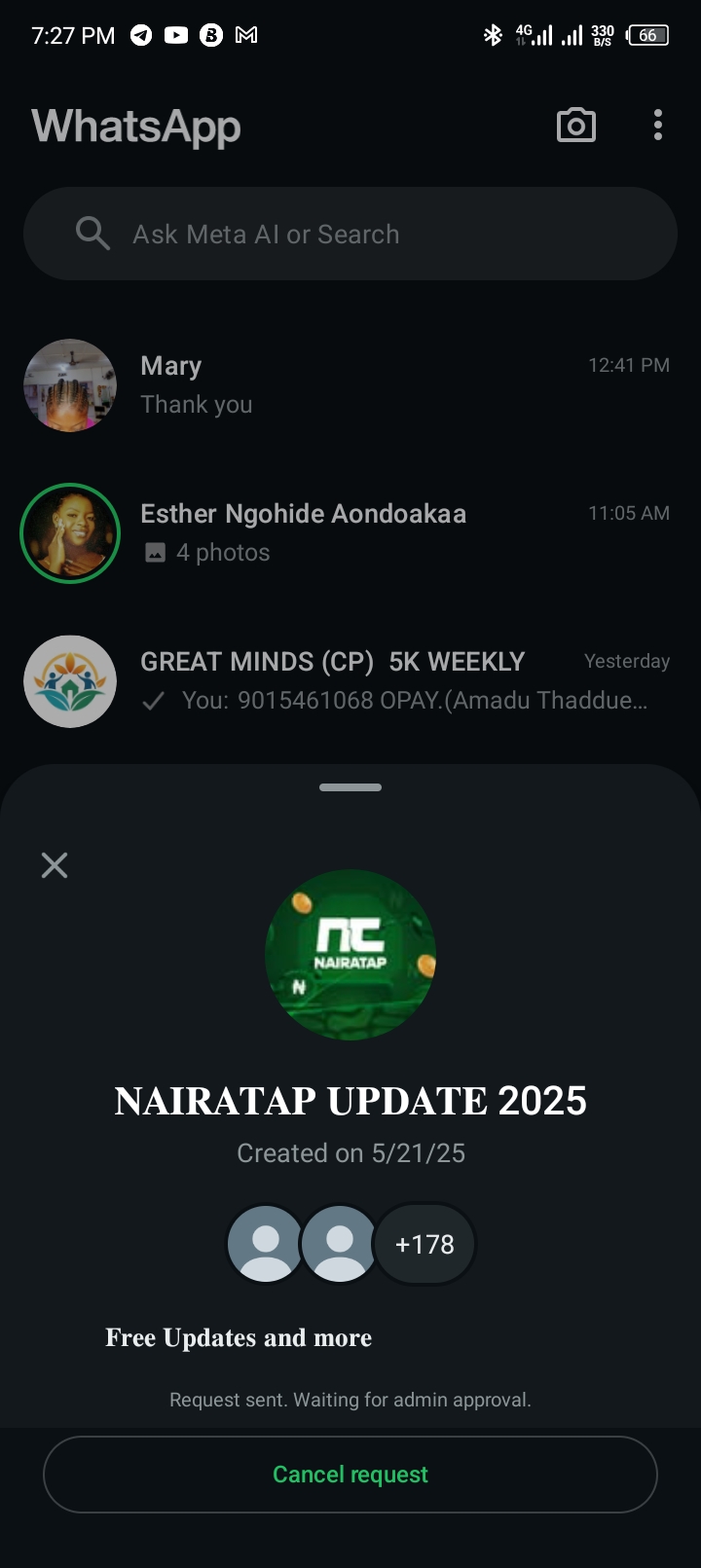Dismiss the NAIRATAP group sheet with X
The width and height of the screenshot is (701, 1568).
click(x=55, y=865)
